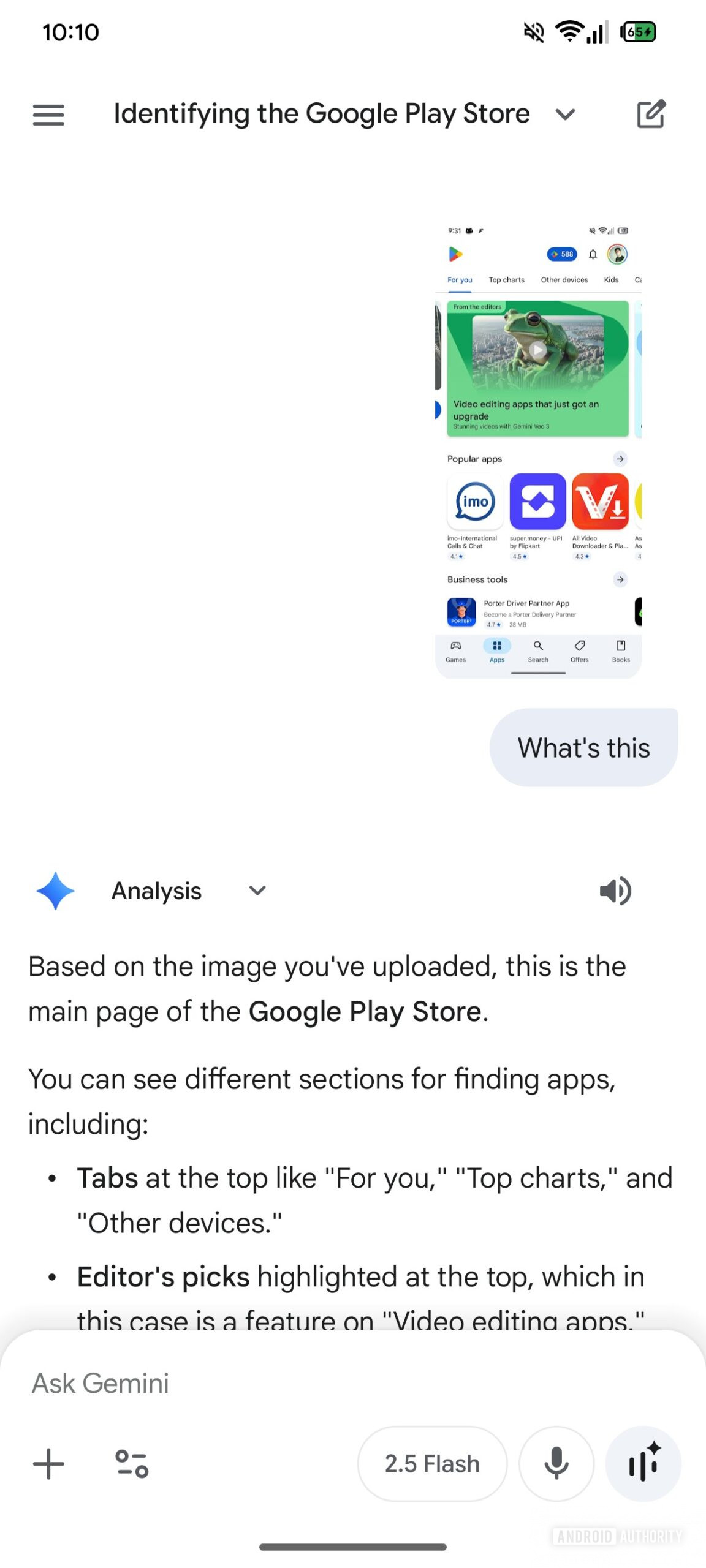Open the tools options icon

click(132, 1464)
